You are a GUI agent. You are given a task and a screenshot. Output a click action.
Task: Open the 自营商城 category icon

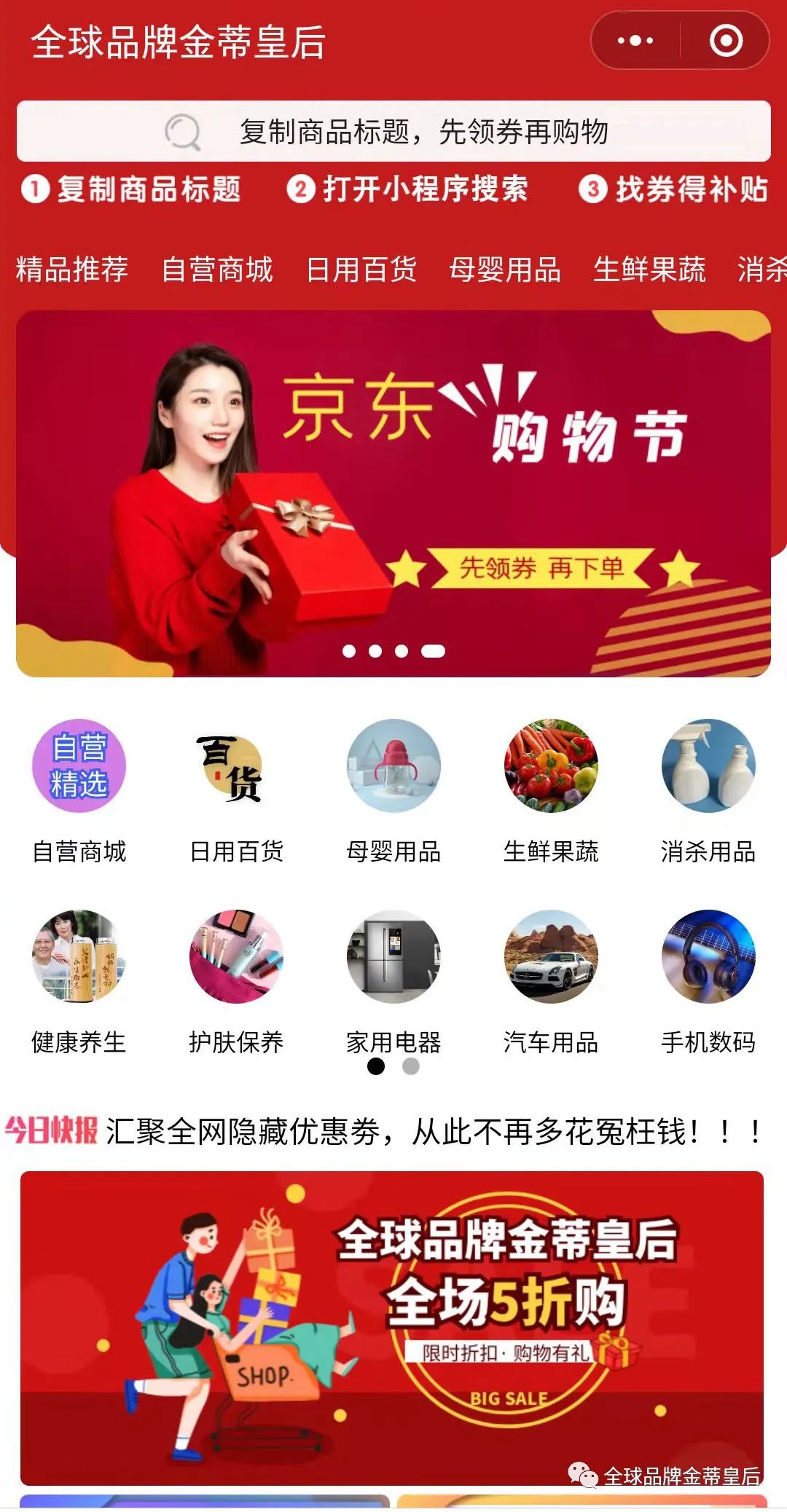click(79, 766)
